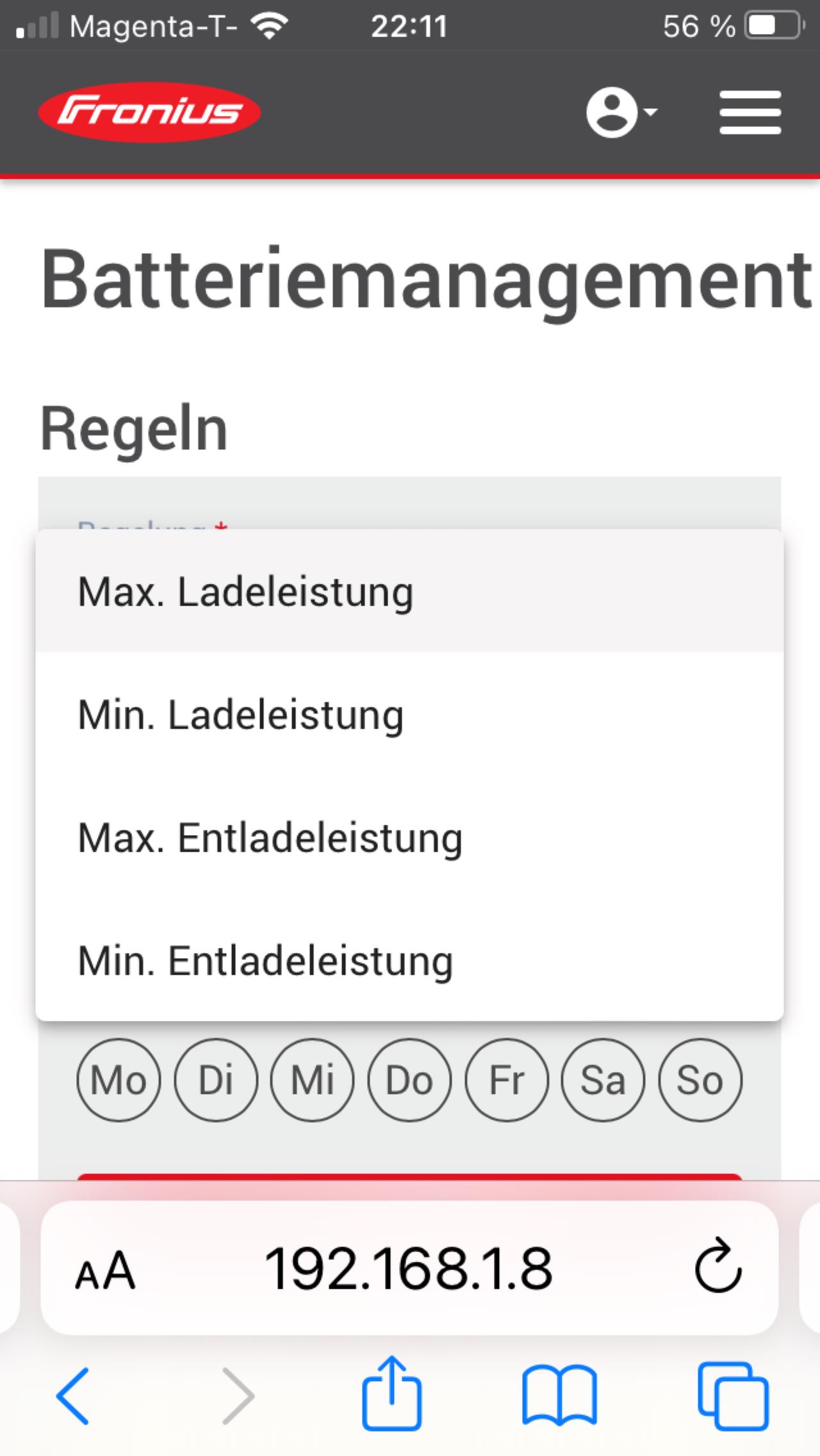Select the Fr weekday chip
820x1456 pixels.
pyautogui.click(x=507, y=1080)
